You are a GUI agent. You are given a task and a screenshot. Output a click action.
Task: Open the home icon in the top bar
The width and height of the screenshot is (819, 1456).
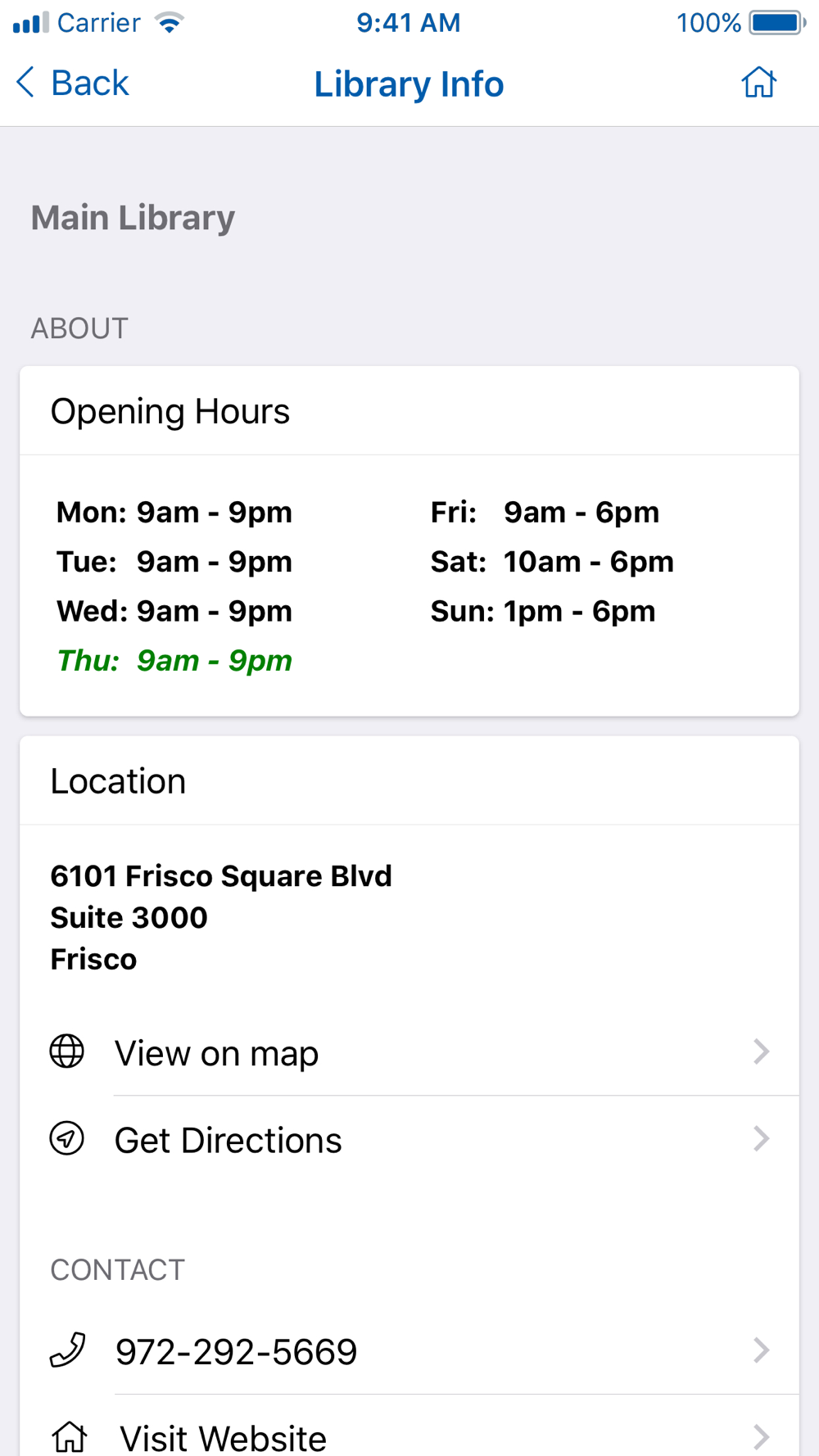(x=758, y=83)
